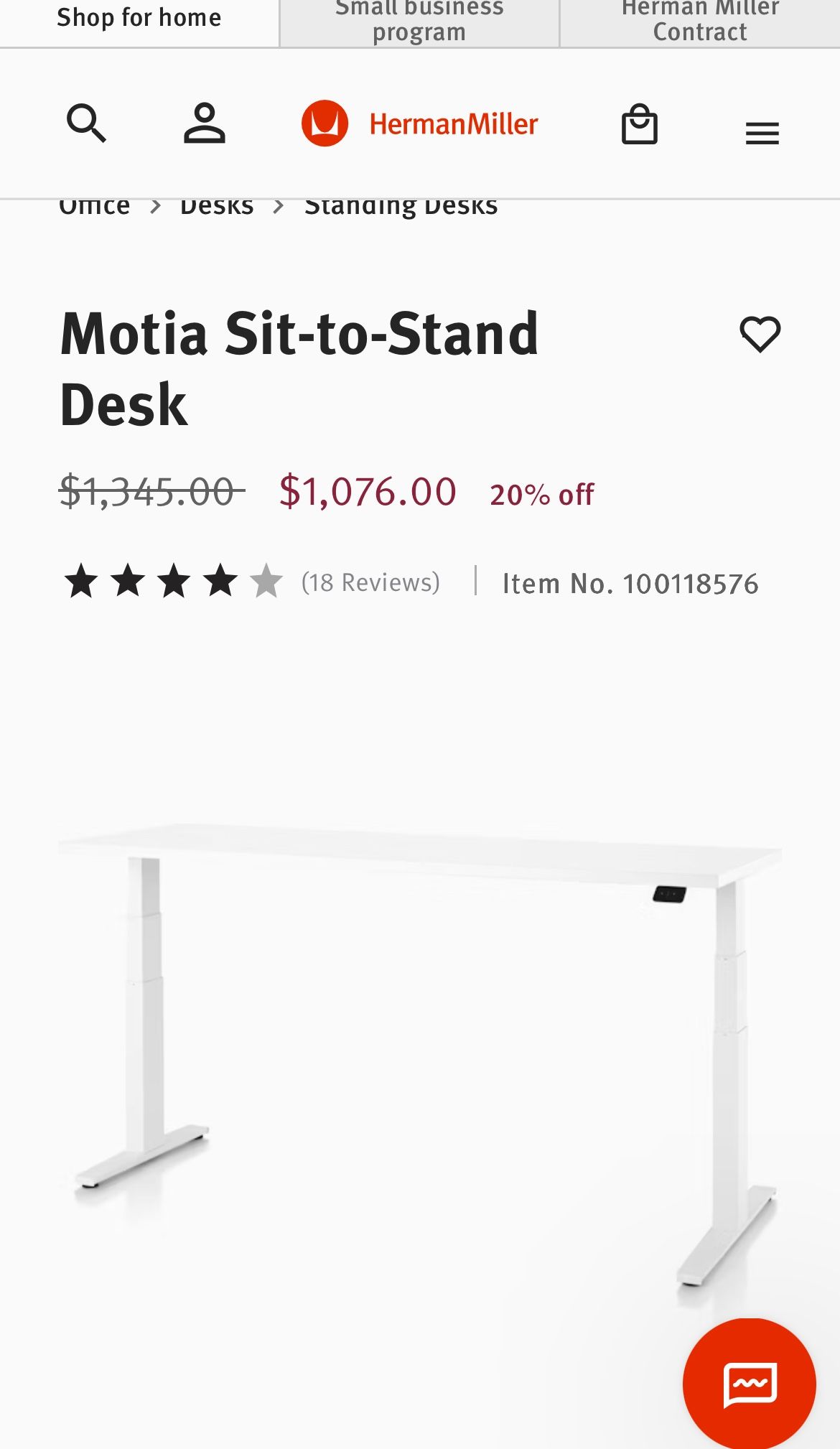Navigate to Standing Desks breadcrumb
Screen dimensions: 840x1449
401,205
